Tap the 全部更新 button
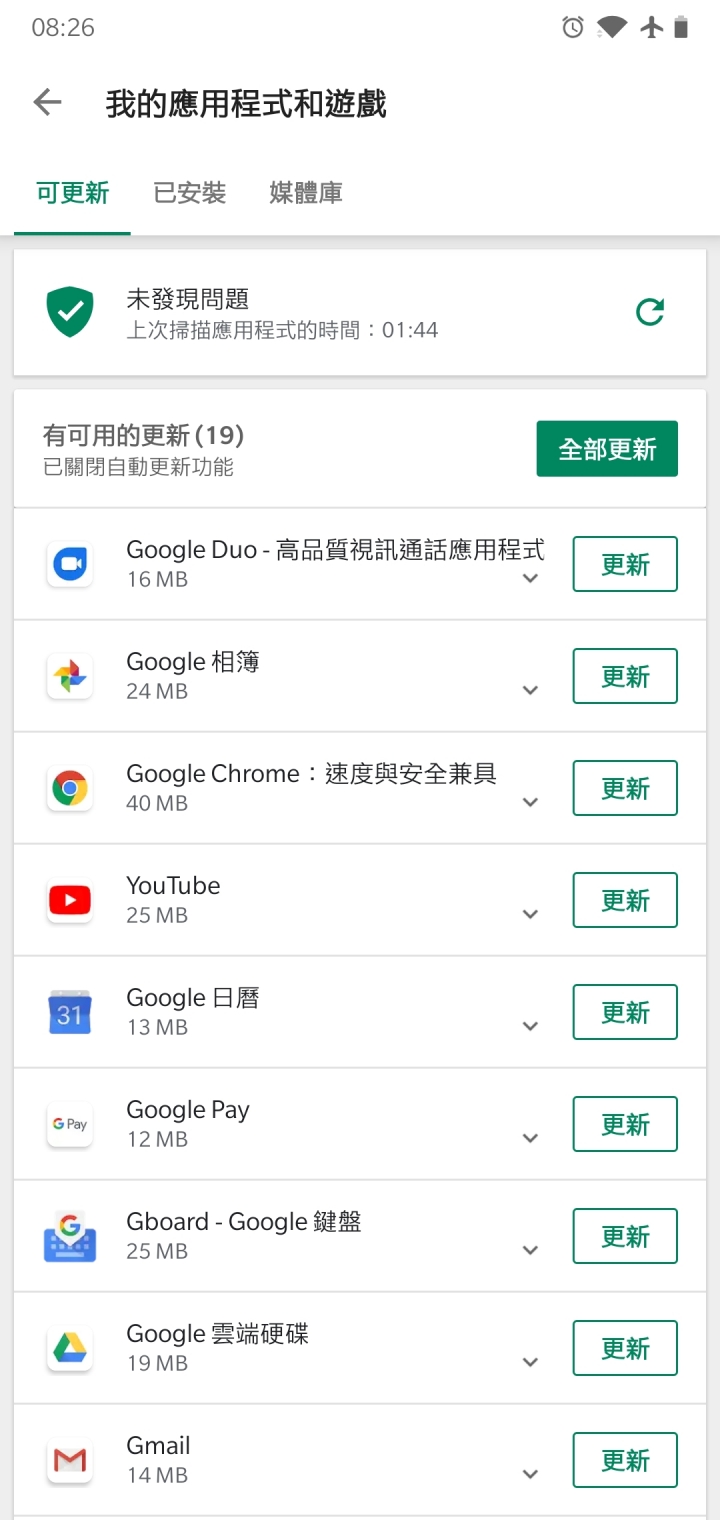The width and height of the screenshot is (720, 1520). tap(607, 449)
